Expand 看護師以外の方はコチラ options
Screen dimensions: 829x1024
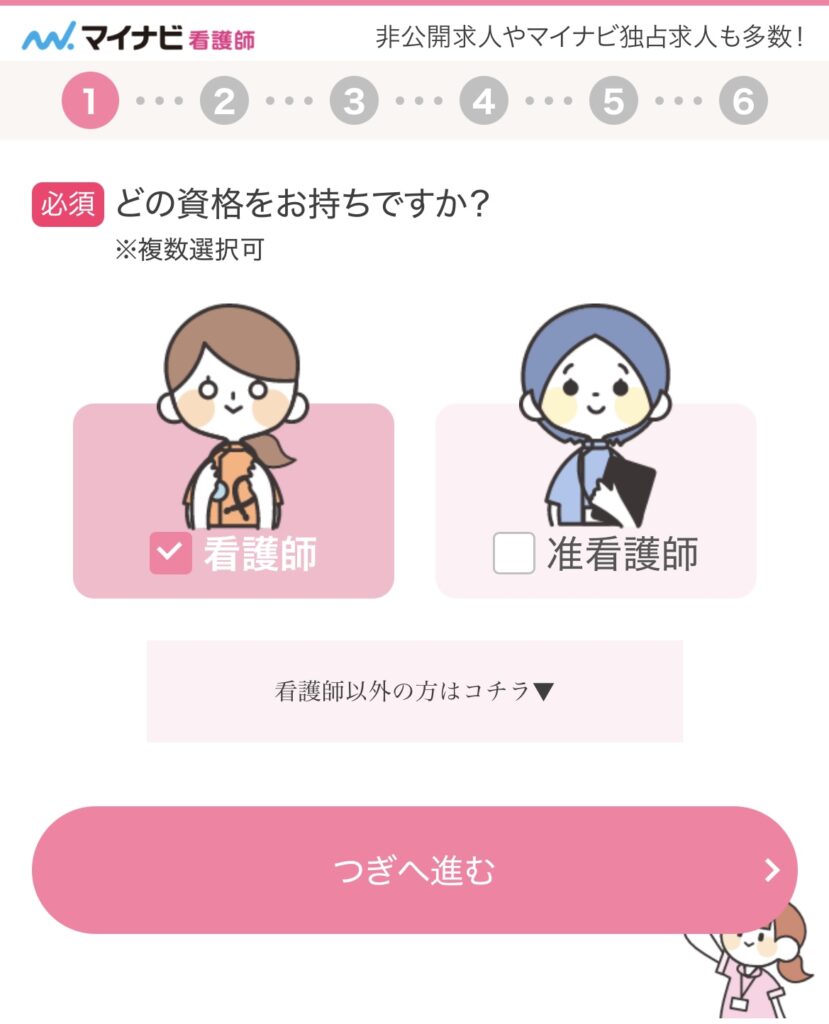pyautogui.click(x=414, y=691)
